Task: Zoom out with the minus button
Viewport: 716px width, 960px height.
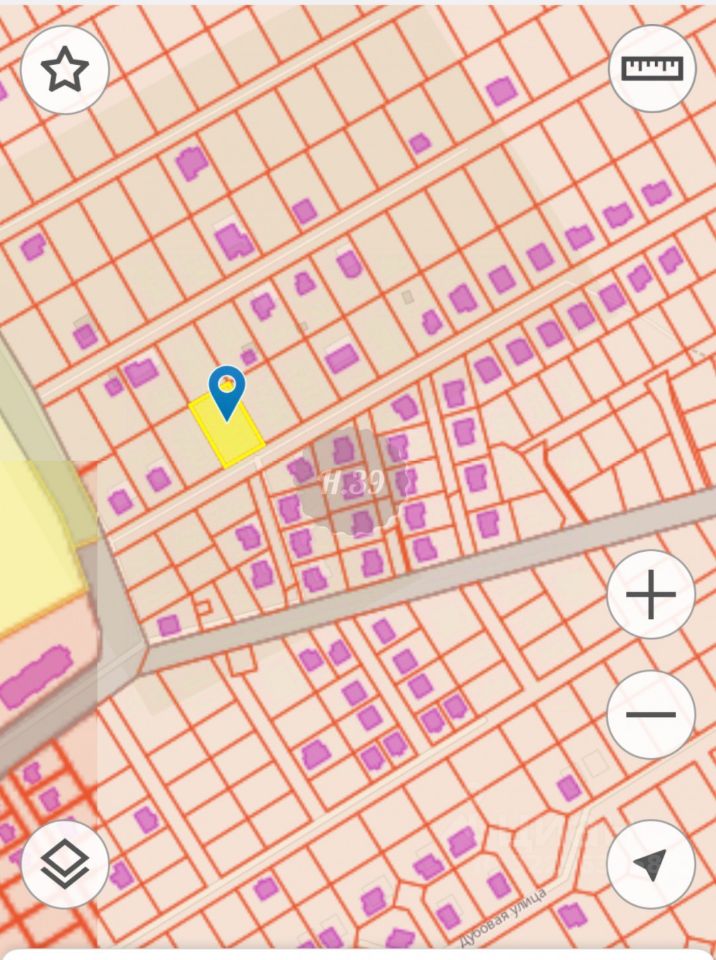Action: [651, 714]
